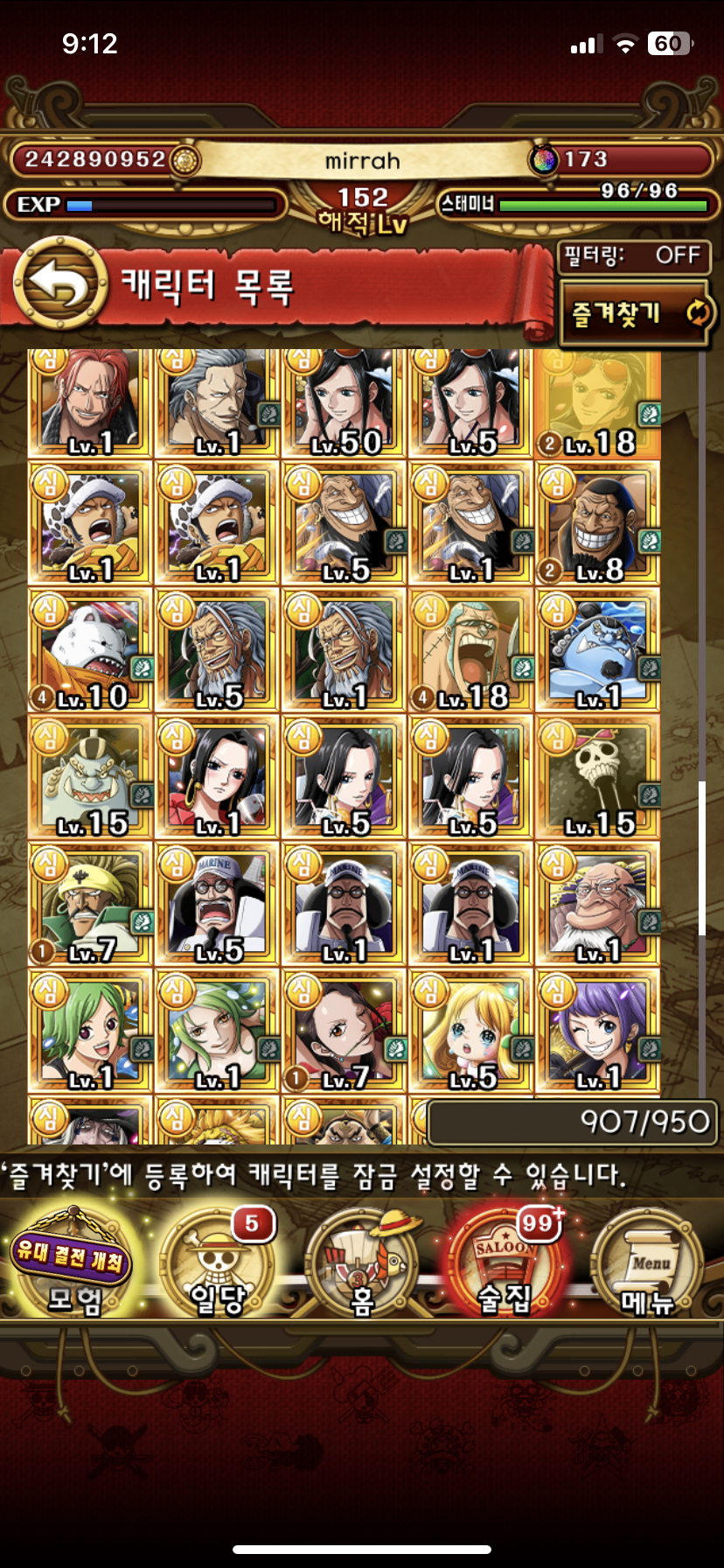724x1568 pixels.
Task: Select the green-haired girl Lv.1 character
Action: [x=91, y=1032]
